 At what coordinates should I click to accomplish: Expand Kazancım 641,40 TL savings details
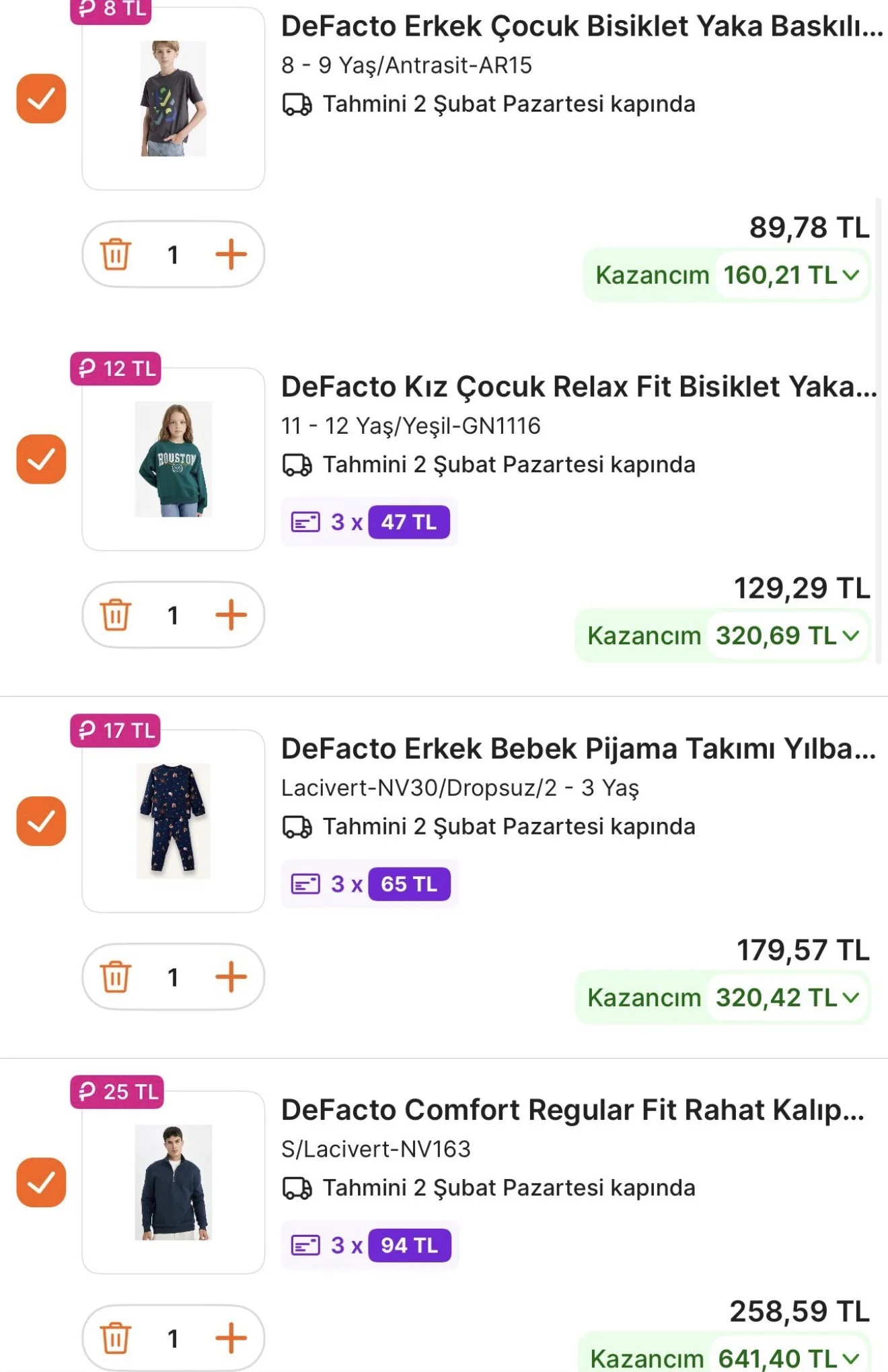[x=724, y=1357]
